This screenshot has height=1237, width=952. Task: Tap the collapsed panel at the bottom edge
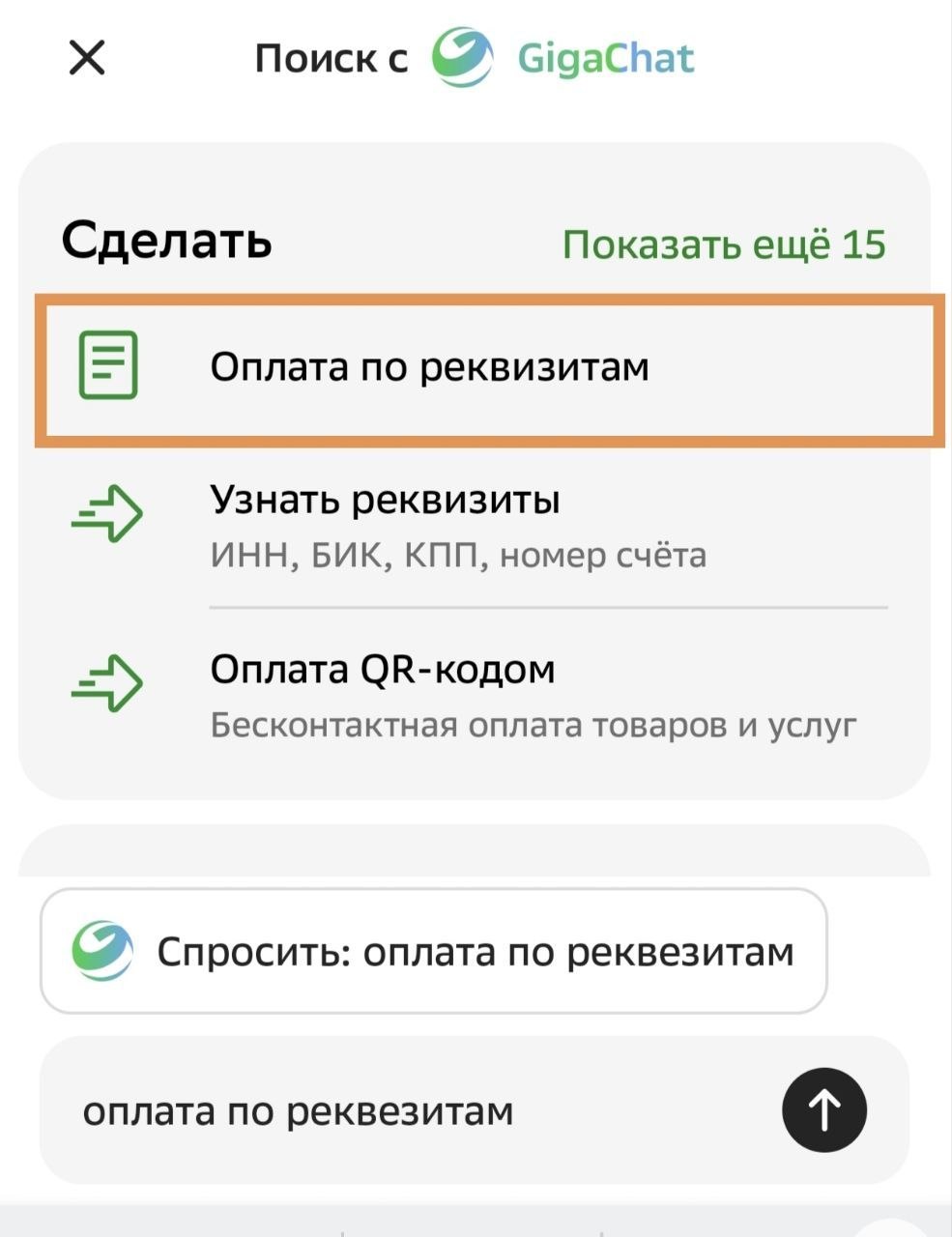click(x=476, y=1223)
